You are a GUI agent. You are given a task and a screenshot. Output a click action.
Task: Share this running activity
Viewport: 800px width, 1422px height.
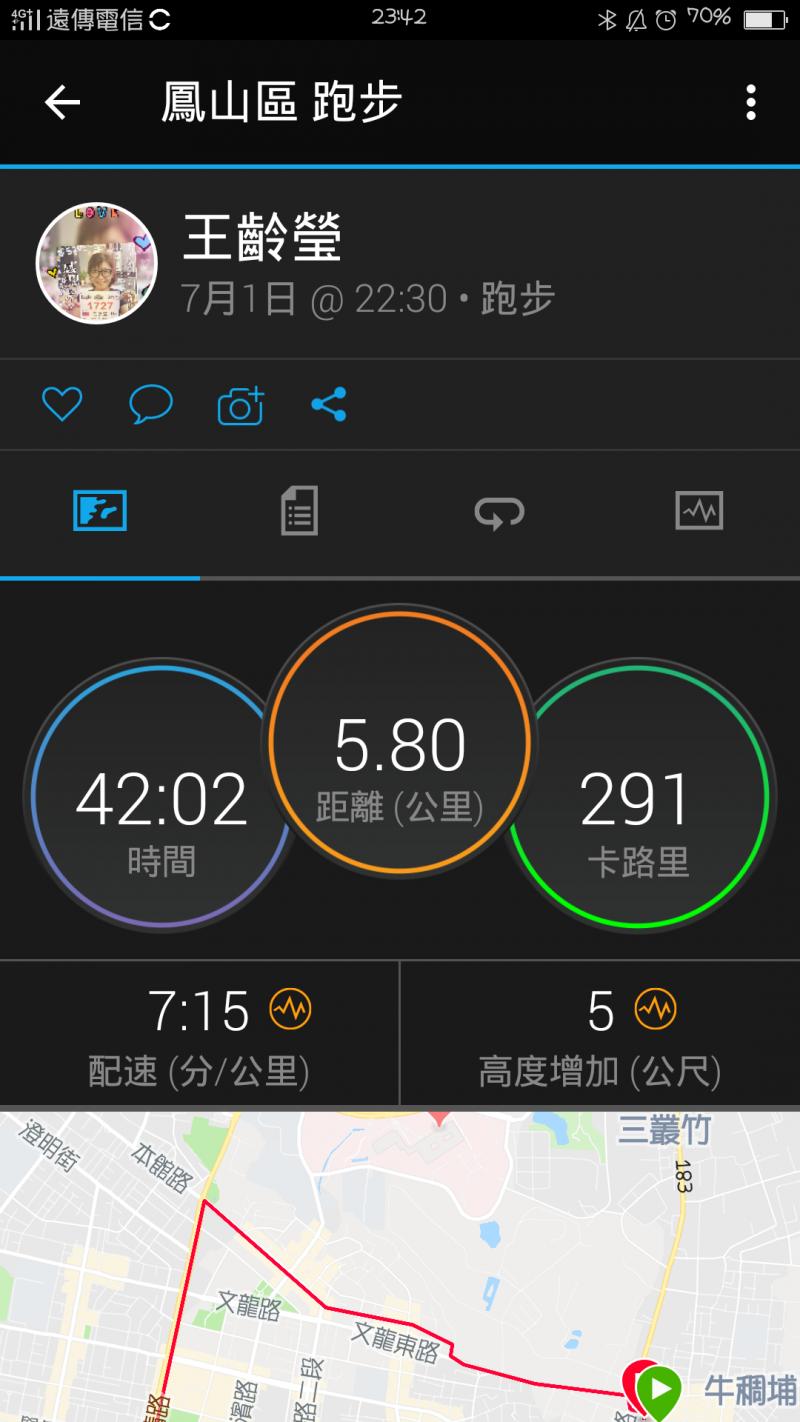[328, 404]
